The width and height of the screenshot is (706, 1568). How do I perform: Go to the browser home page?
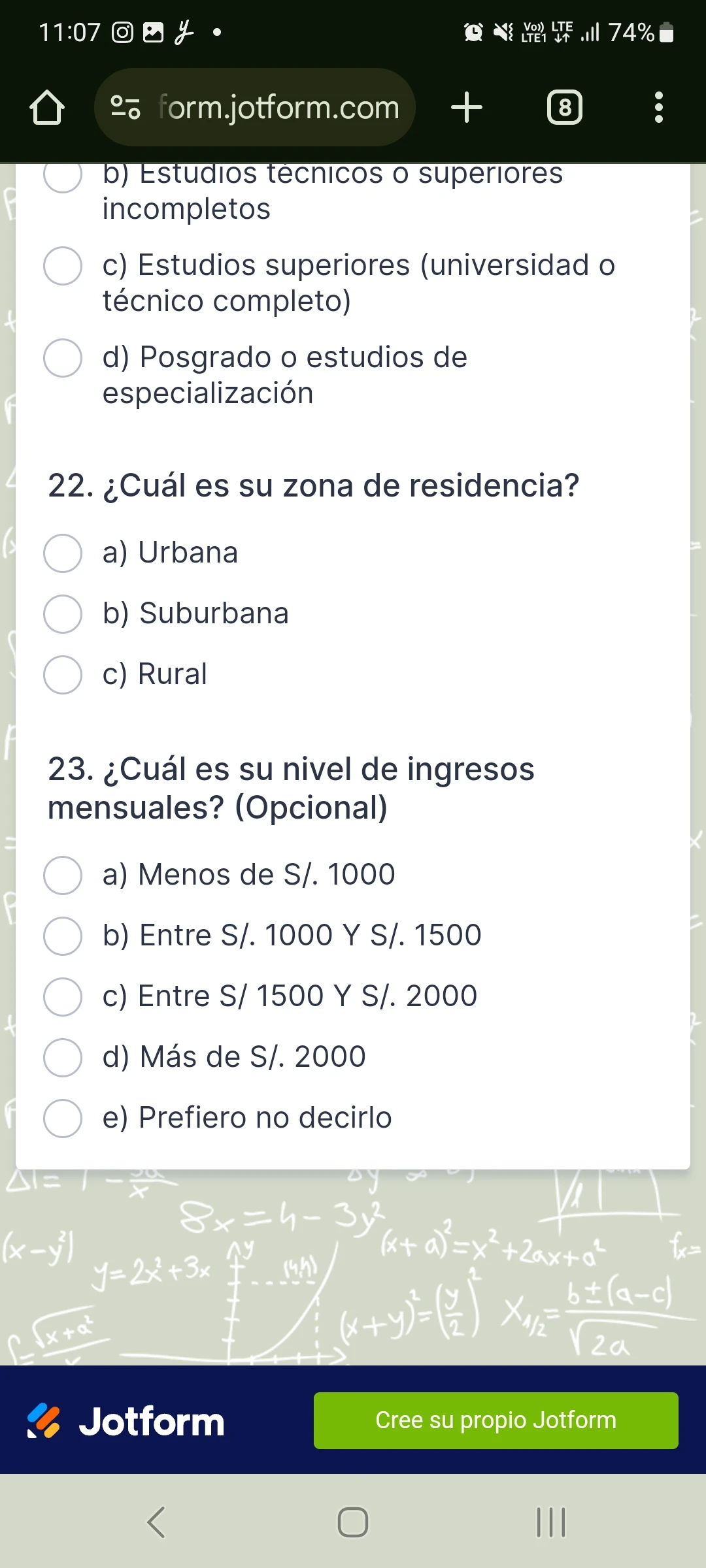point(47,107)
